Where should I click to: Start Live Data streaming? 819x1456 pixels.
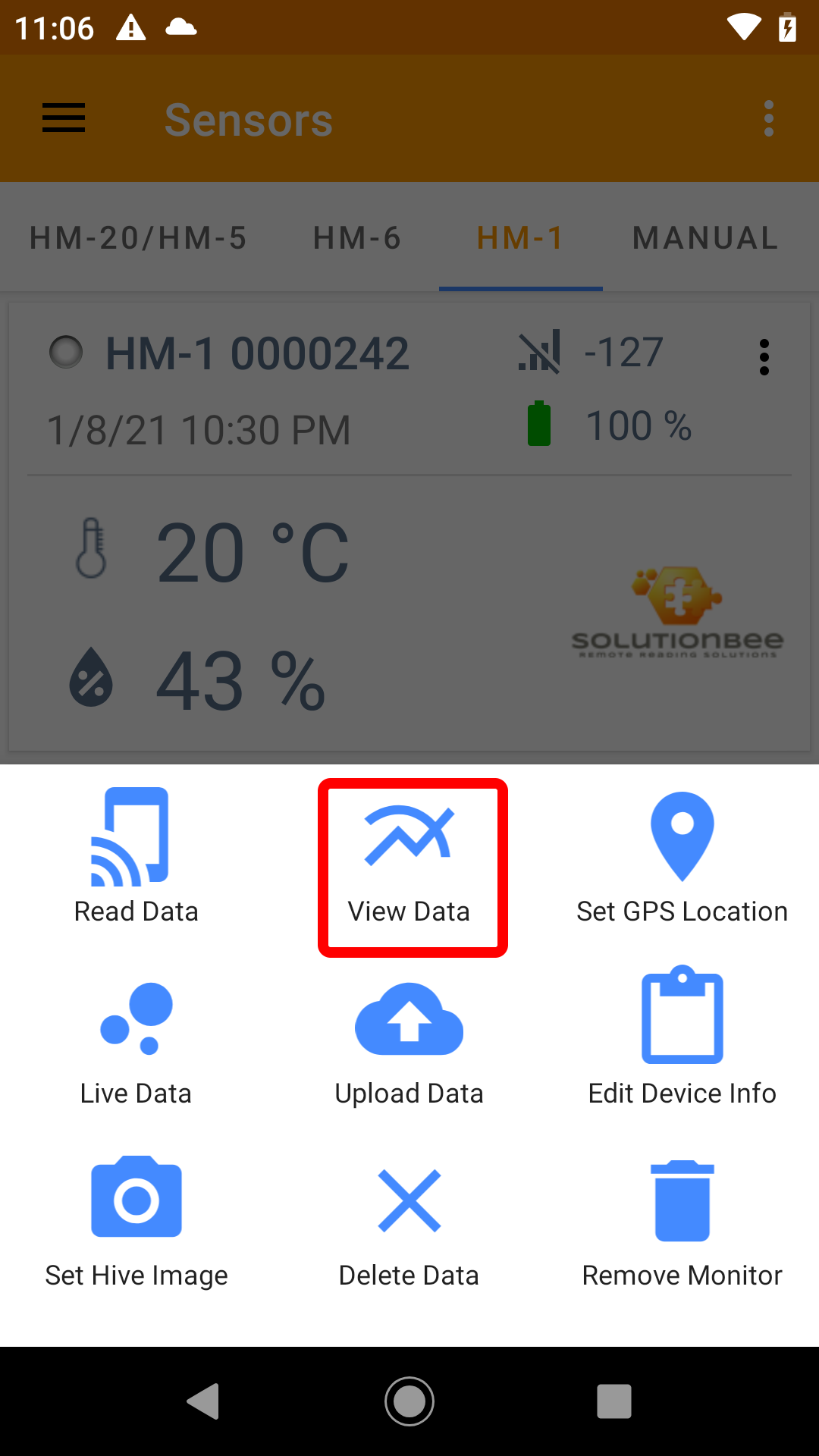(x=136, y=1039)
